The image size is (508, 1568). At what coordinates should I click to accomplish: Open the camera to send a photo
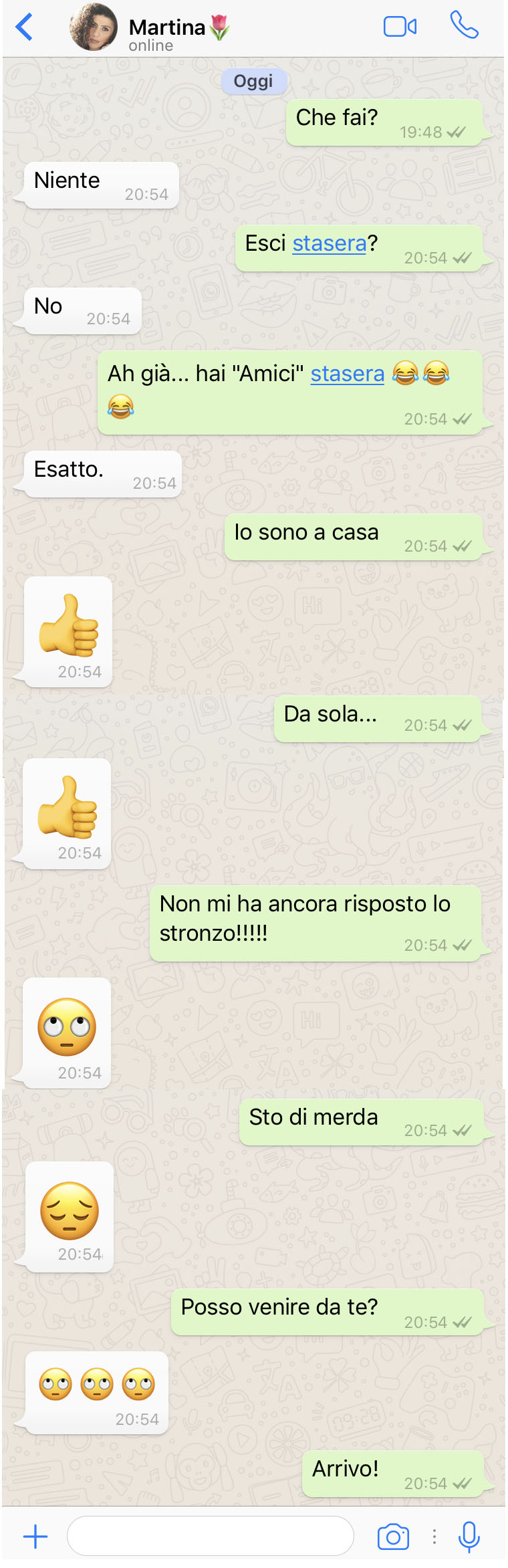coord(393,1537)
